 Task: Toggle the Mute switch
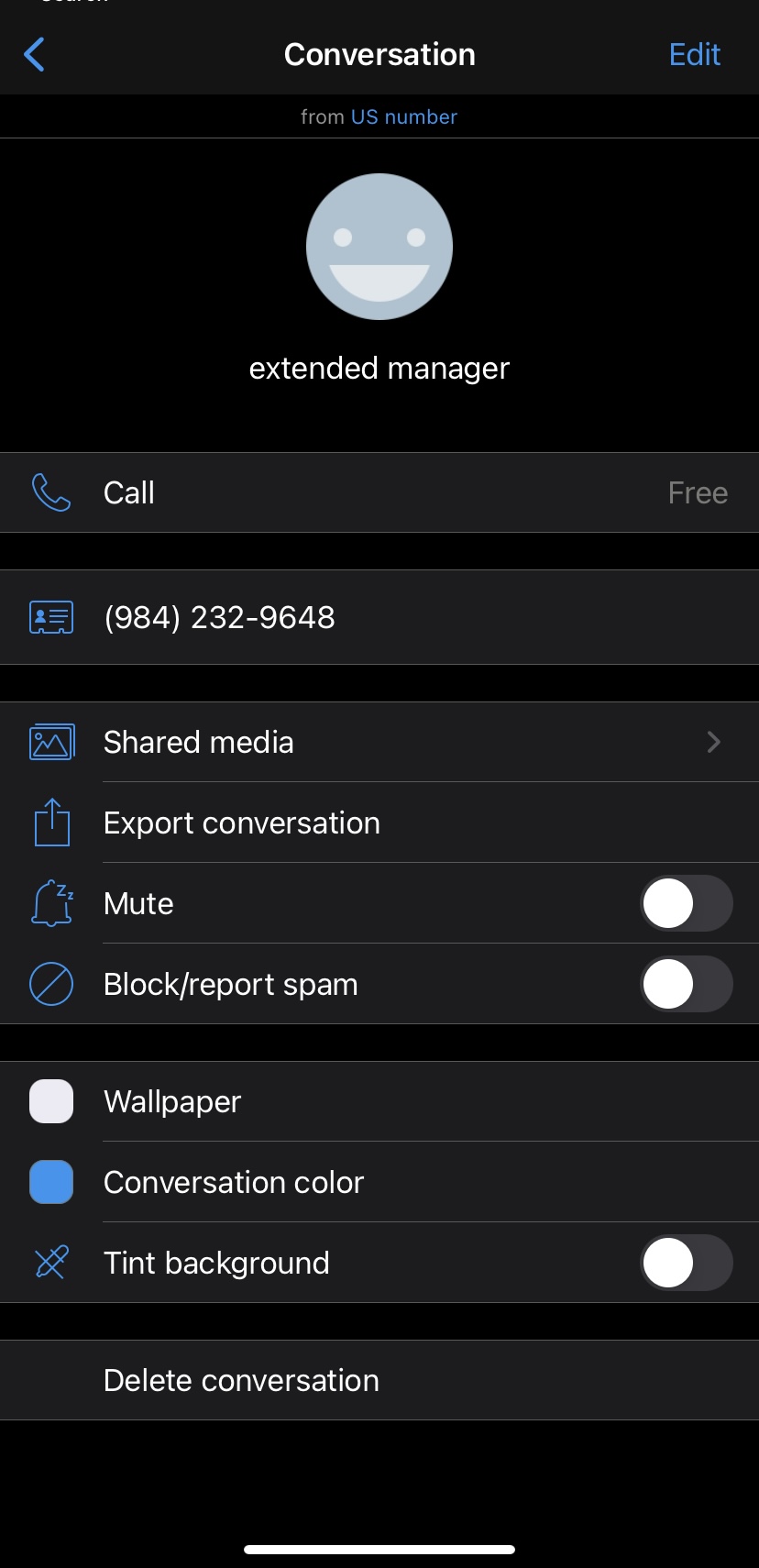(686, 903)
